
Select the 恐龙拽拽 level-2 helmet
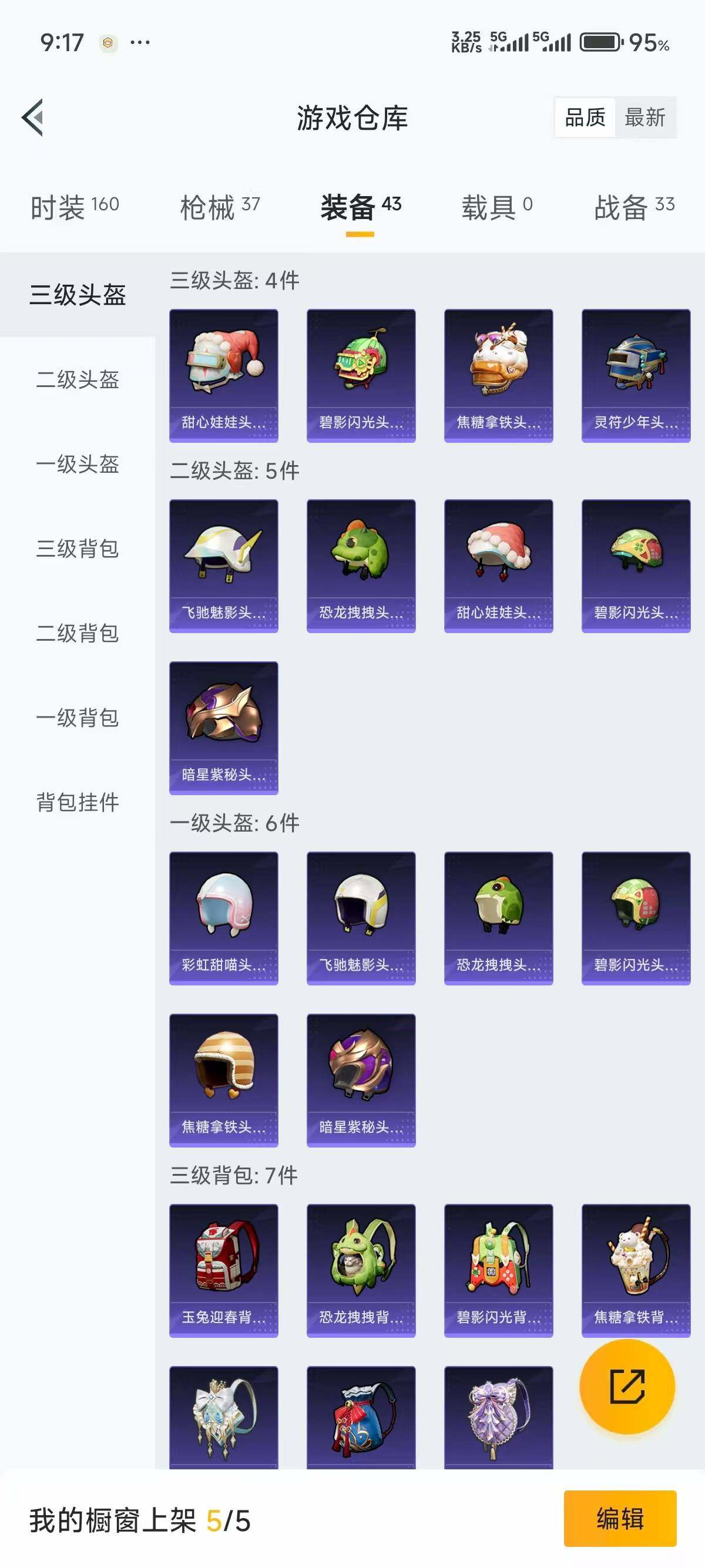pos(360,565)
